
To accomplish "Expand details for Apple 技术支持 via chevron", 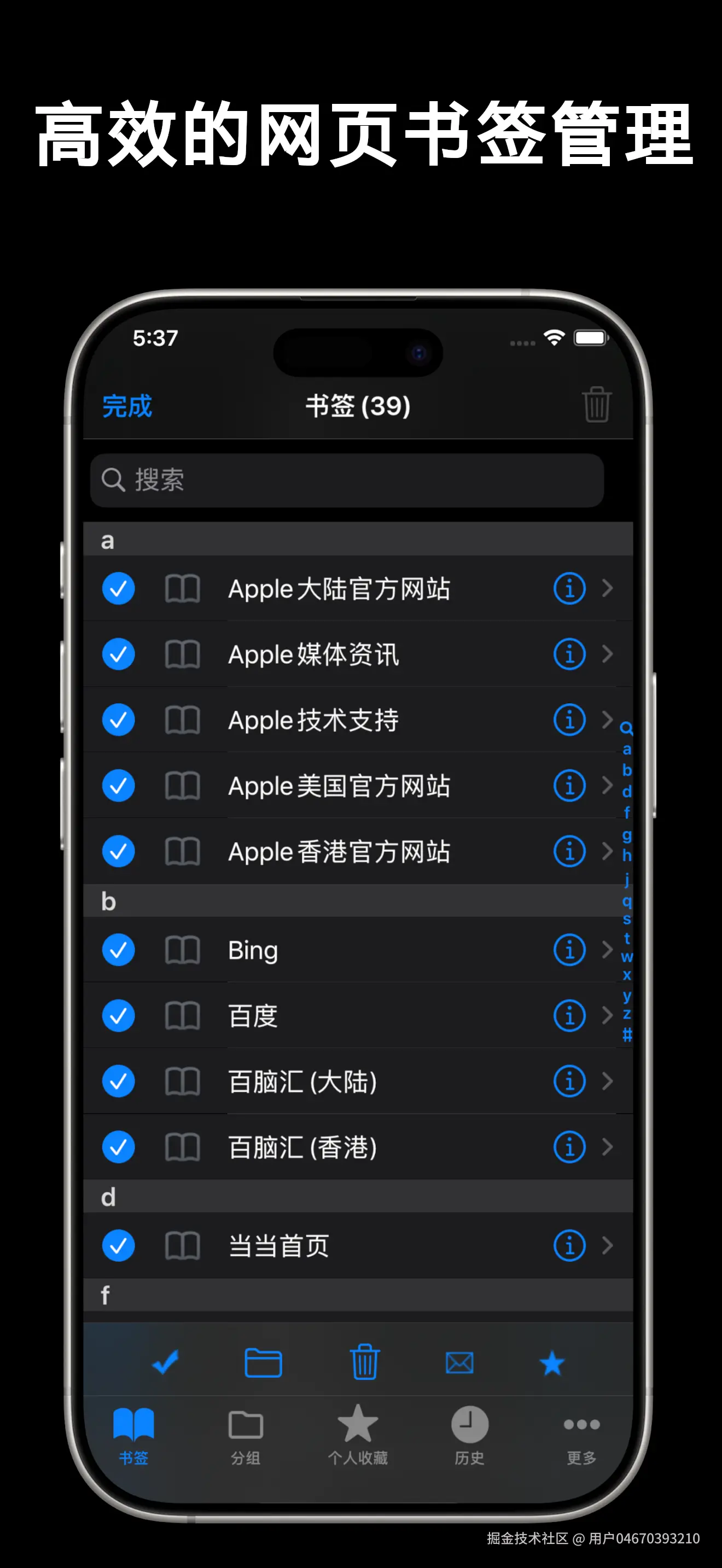I will [608, 719].
